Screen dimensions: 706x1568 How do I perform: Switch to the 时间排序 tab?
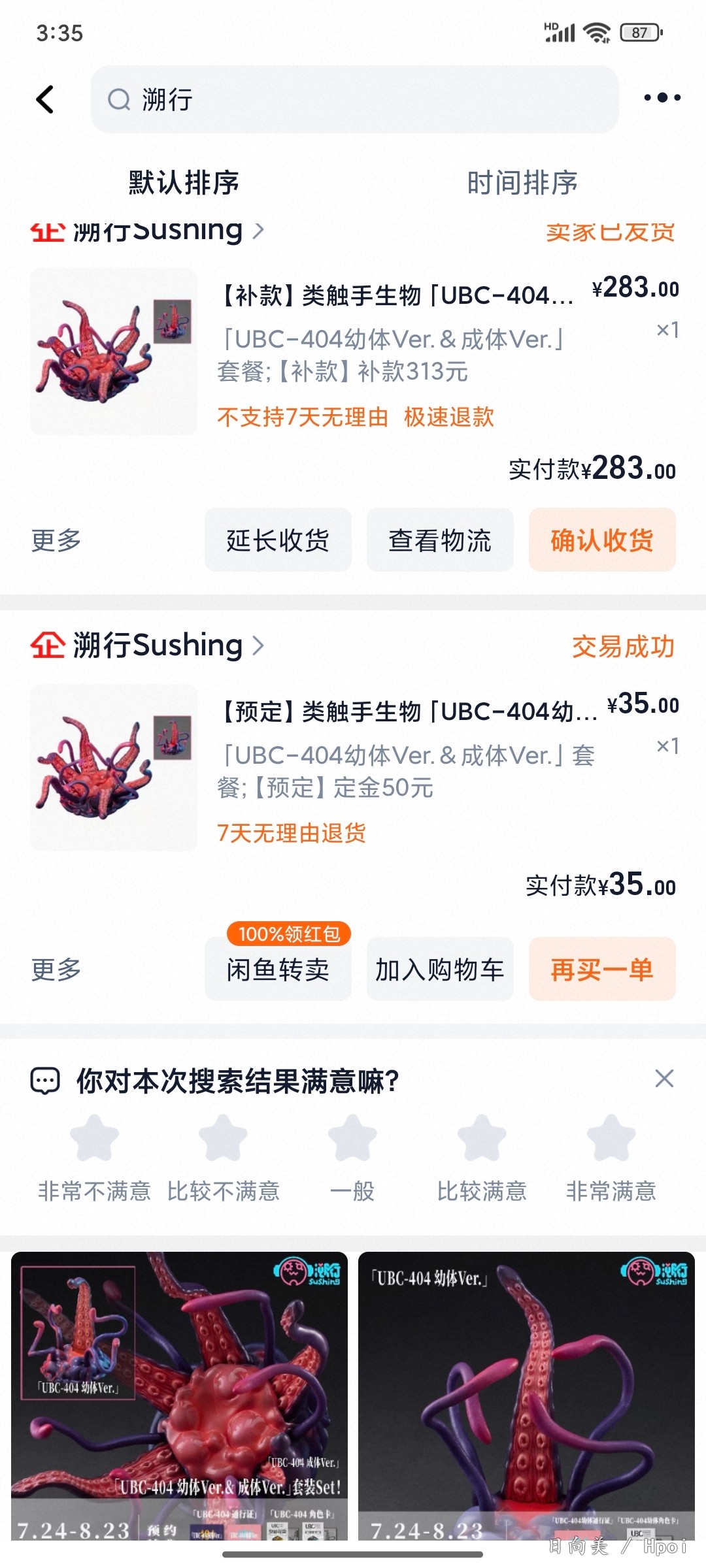522,182
